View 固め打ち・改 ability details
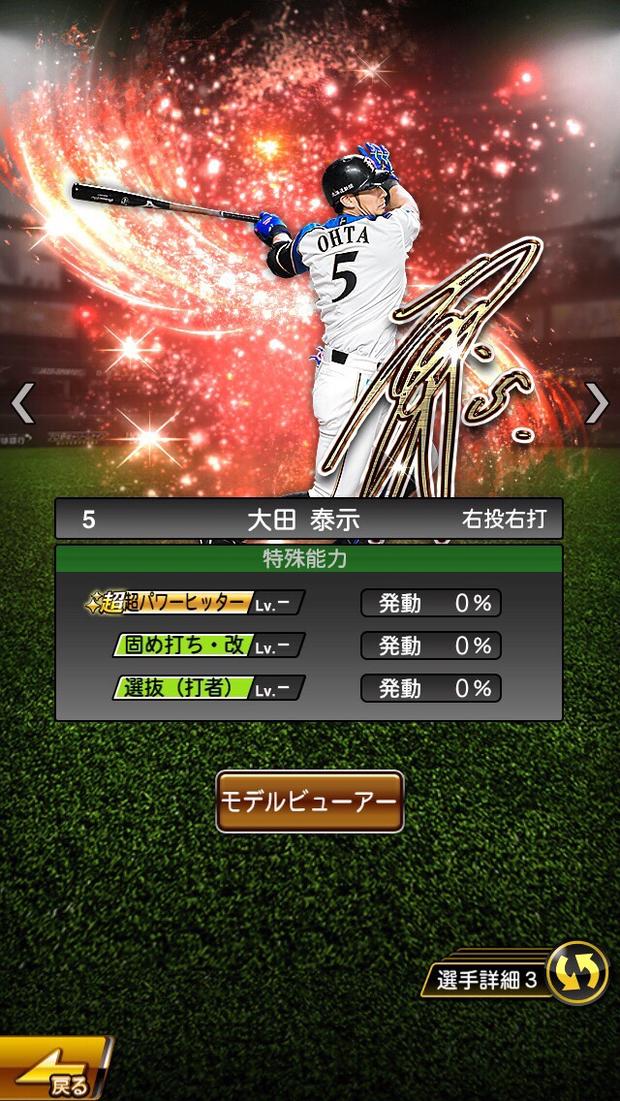Image resolution: width=620 pixels, height=1101 pixels. coord(207,646)
